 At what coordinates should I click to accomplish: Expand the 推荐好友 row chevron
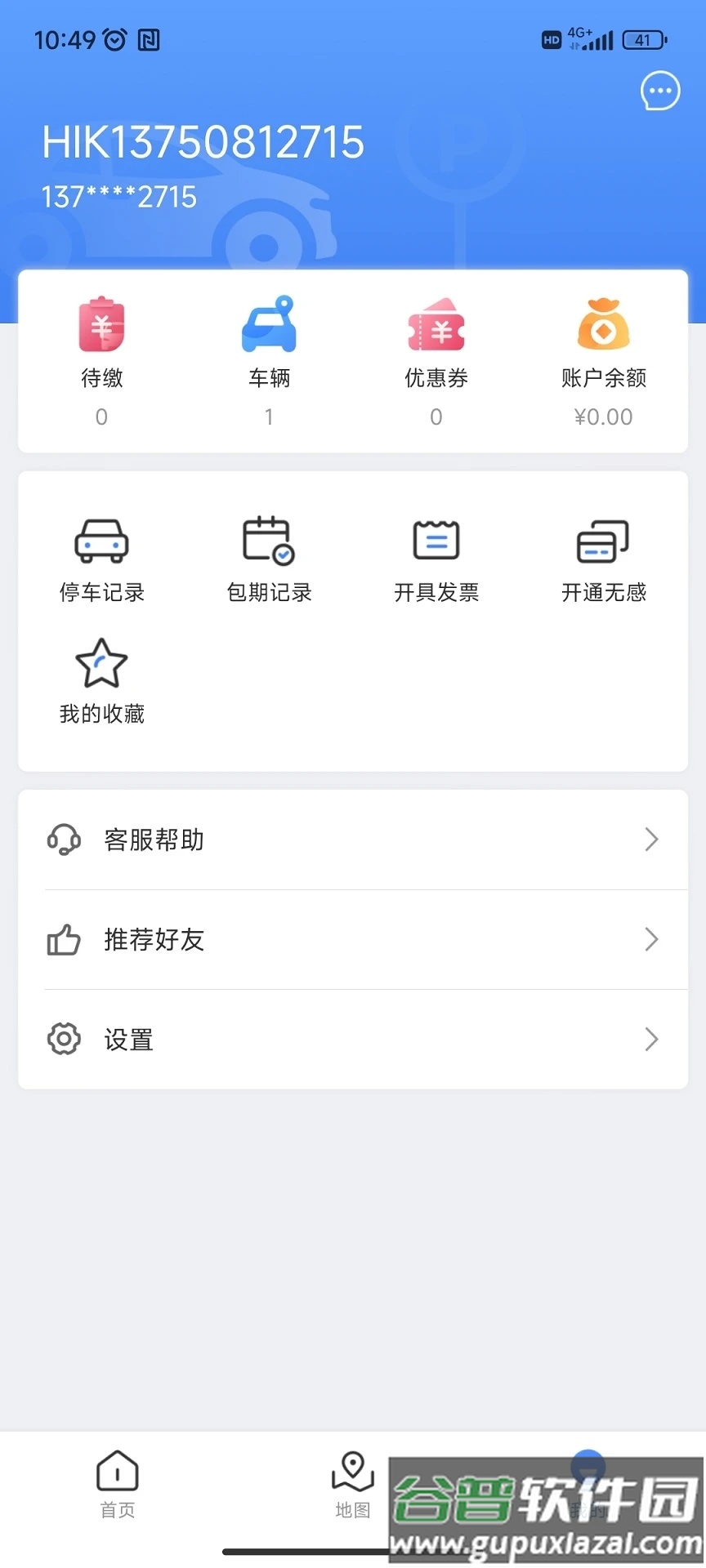point(650,939)
